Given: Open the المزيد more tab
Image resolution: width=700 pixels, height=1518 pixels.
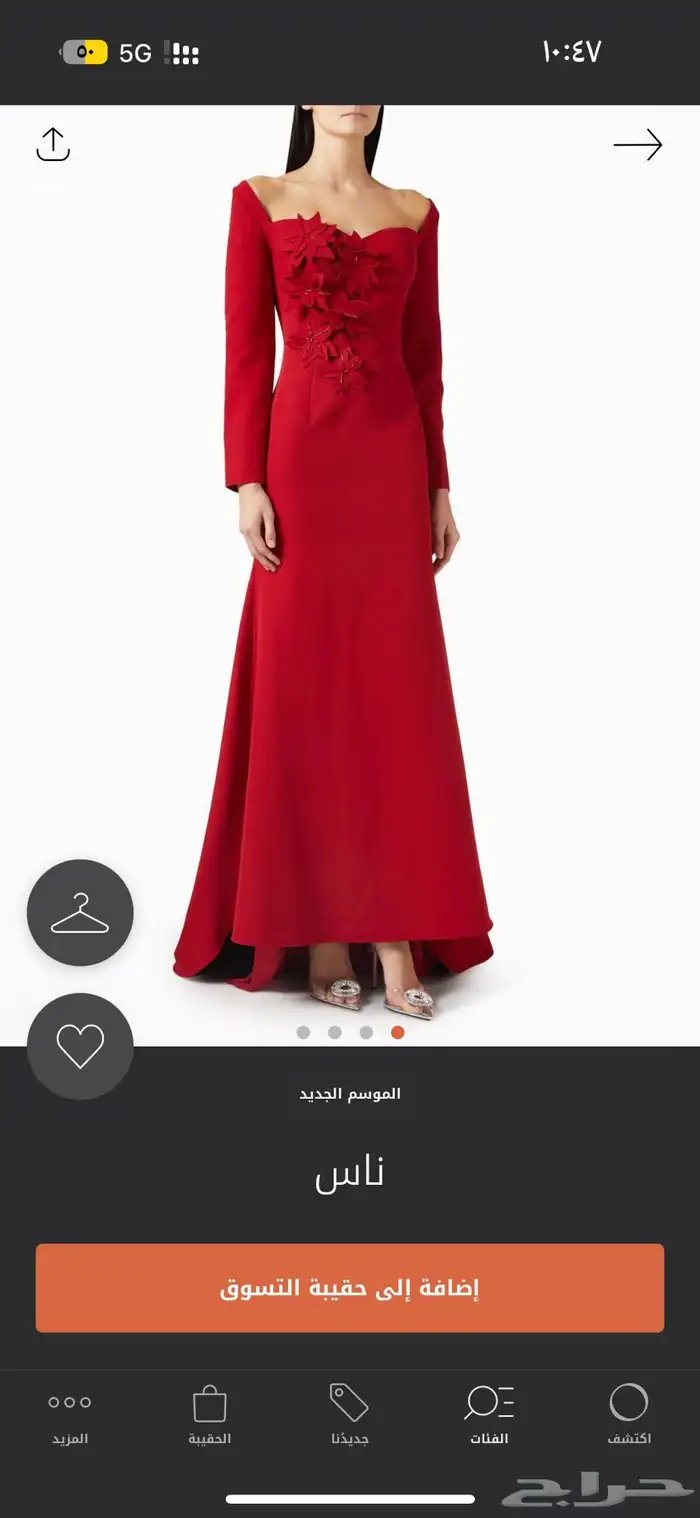Looking at the screenshot, I should pos(70,1414).
